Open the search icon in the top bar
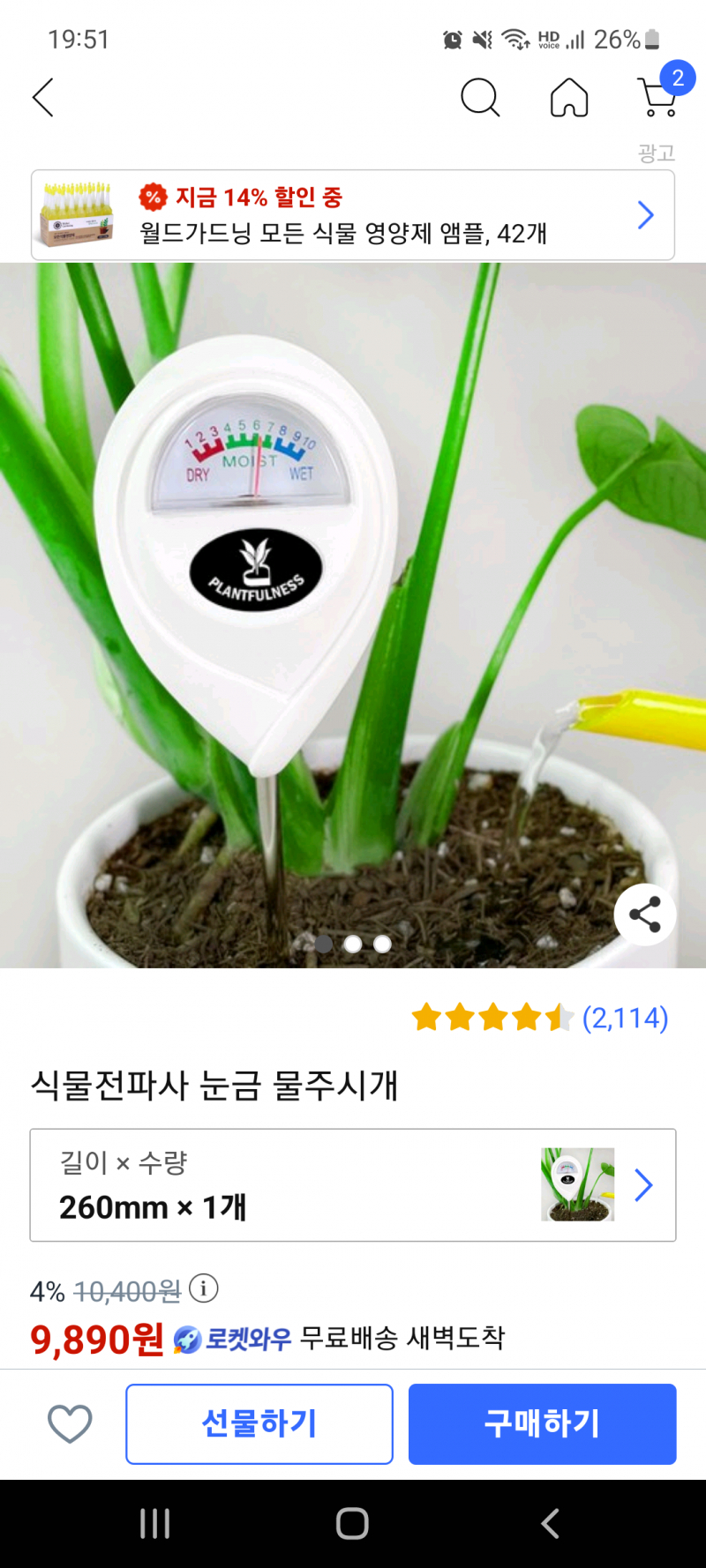 pos(480,97)
